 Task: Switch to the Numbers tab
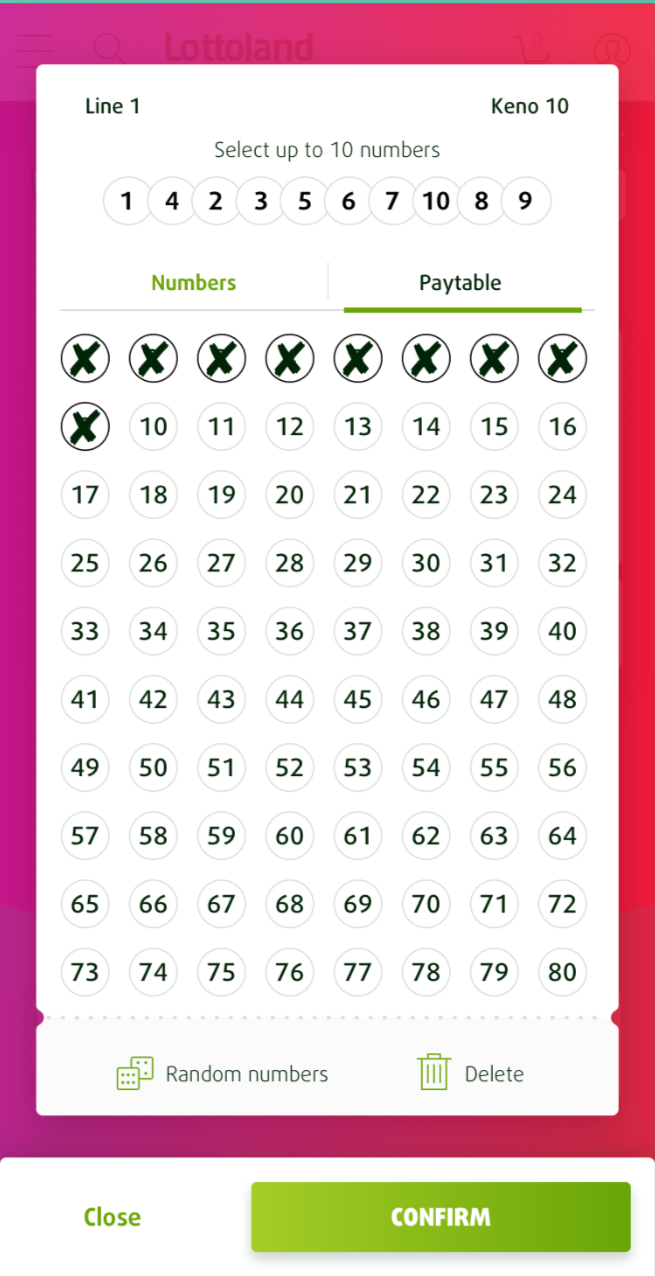(x=194, y=283)
